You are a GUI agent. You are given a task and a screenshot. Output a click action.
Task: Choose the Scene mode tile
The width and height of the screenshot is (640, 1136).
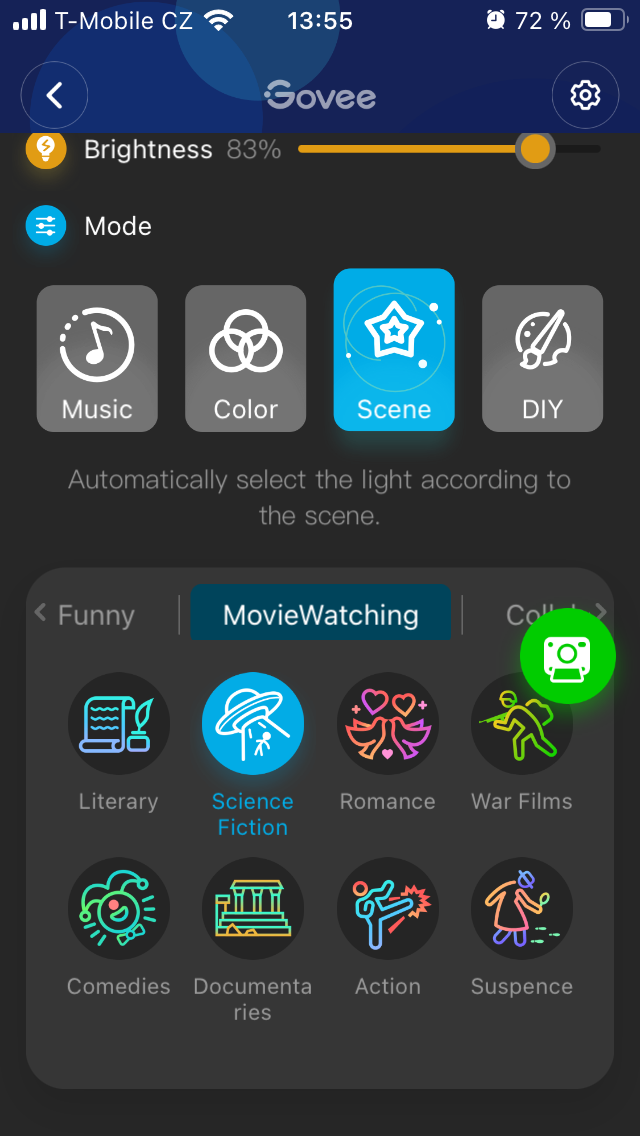pyautogui.click(x=394, y=350)
